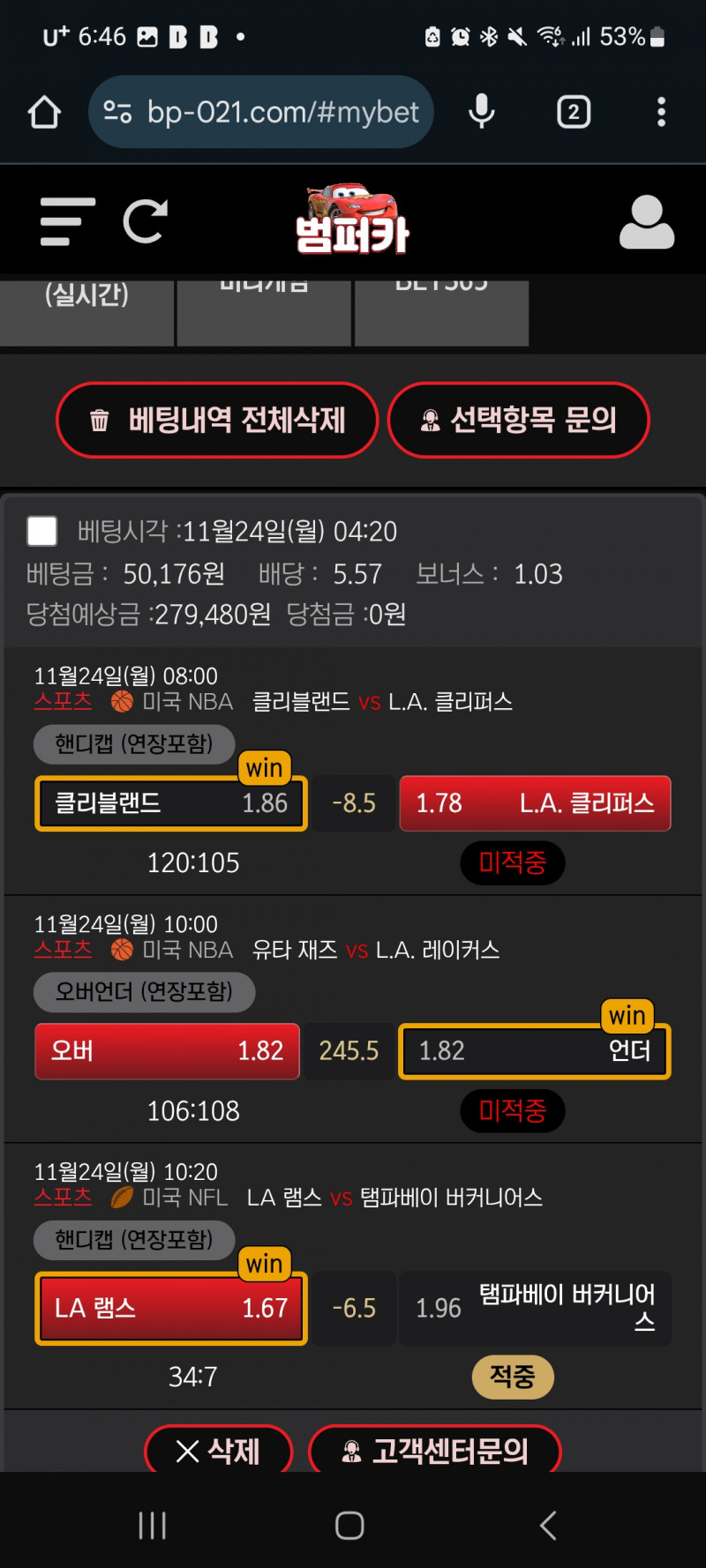Open the hamburger menu

point(67,221)
